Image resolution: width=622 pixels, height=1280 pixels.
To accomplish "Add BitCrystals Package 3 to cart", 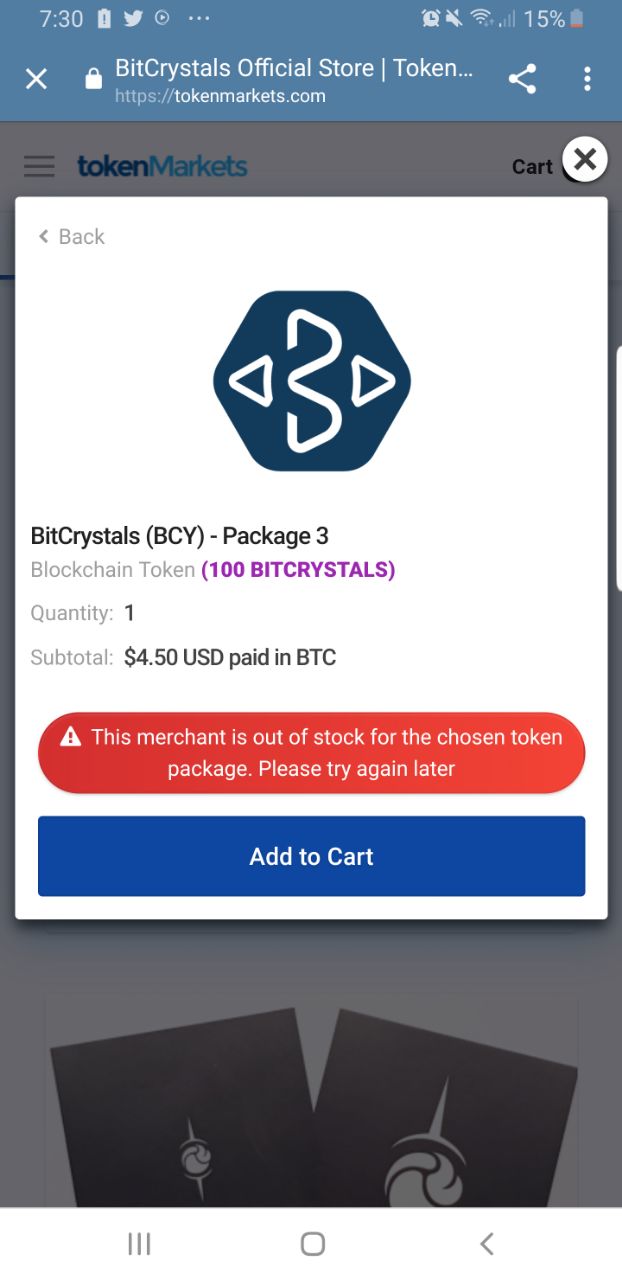I will click(x=311, y=856).
